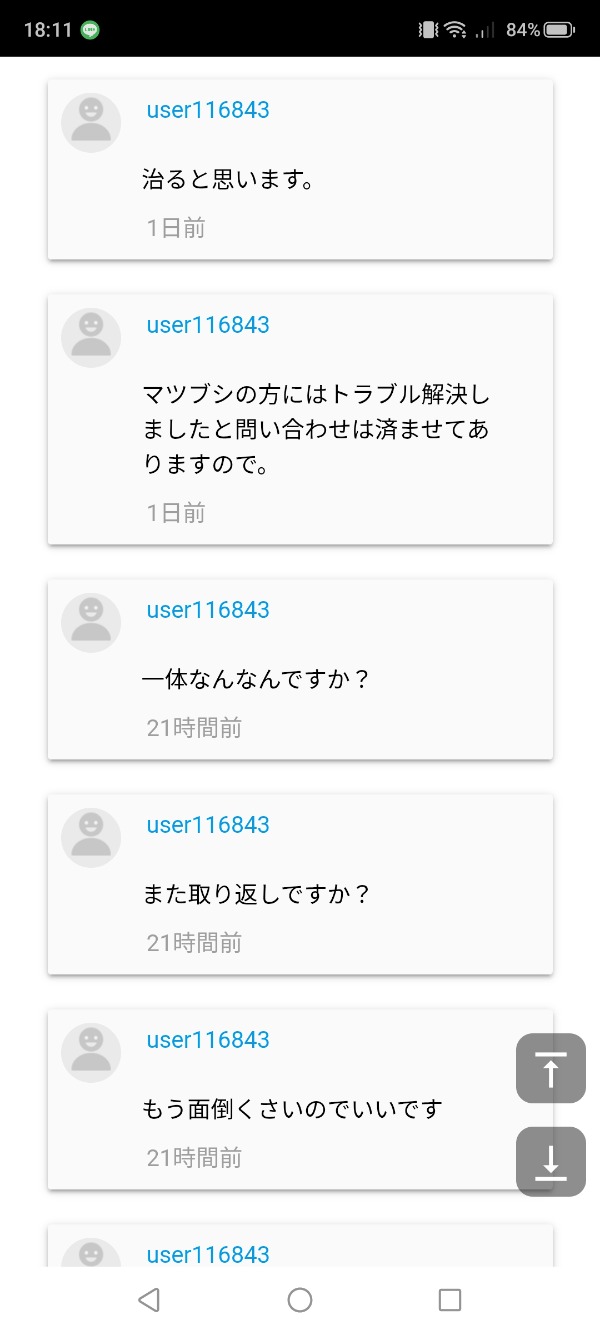Tap username above 一体なんなんですか comment
This screenshot has width=600, height=1333.
tap(208, 610)
